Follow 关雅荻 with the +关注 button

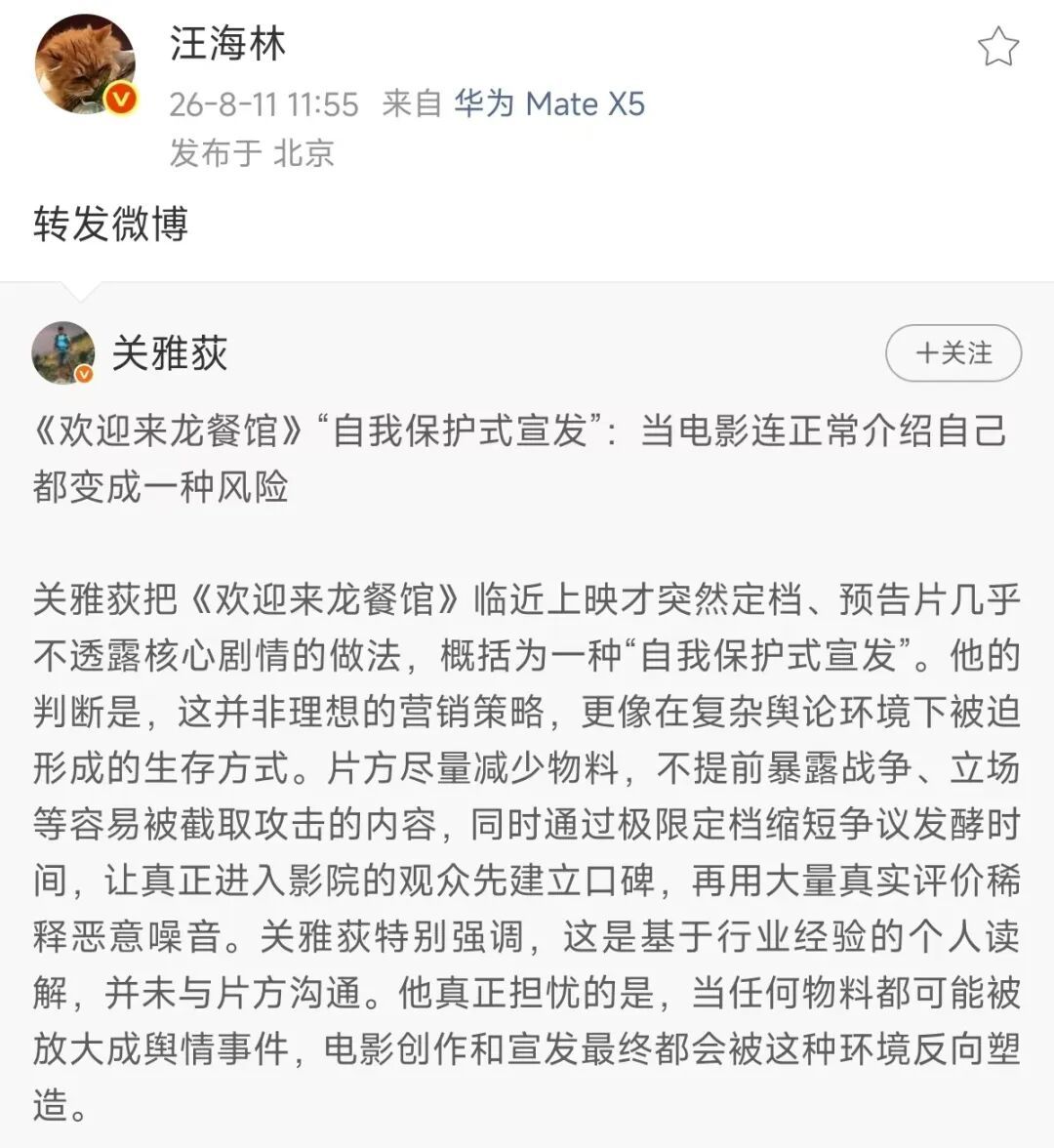[x=953, y=353]
